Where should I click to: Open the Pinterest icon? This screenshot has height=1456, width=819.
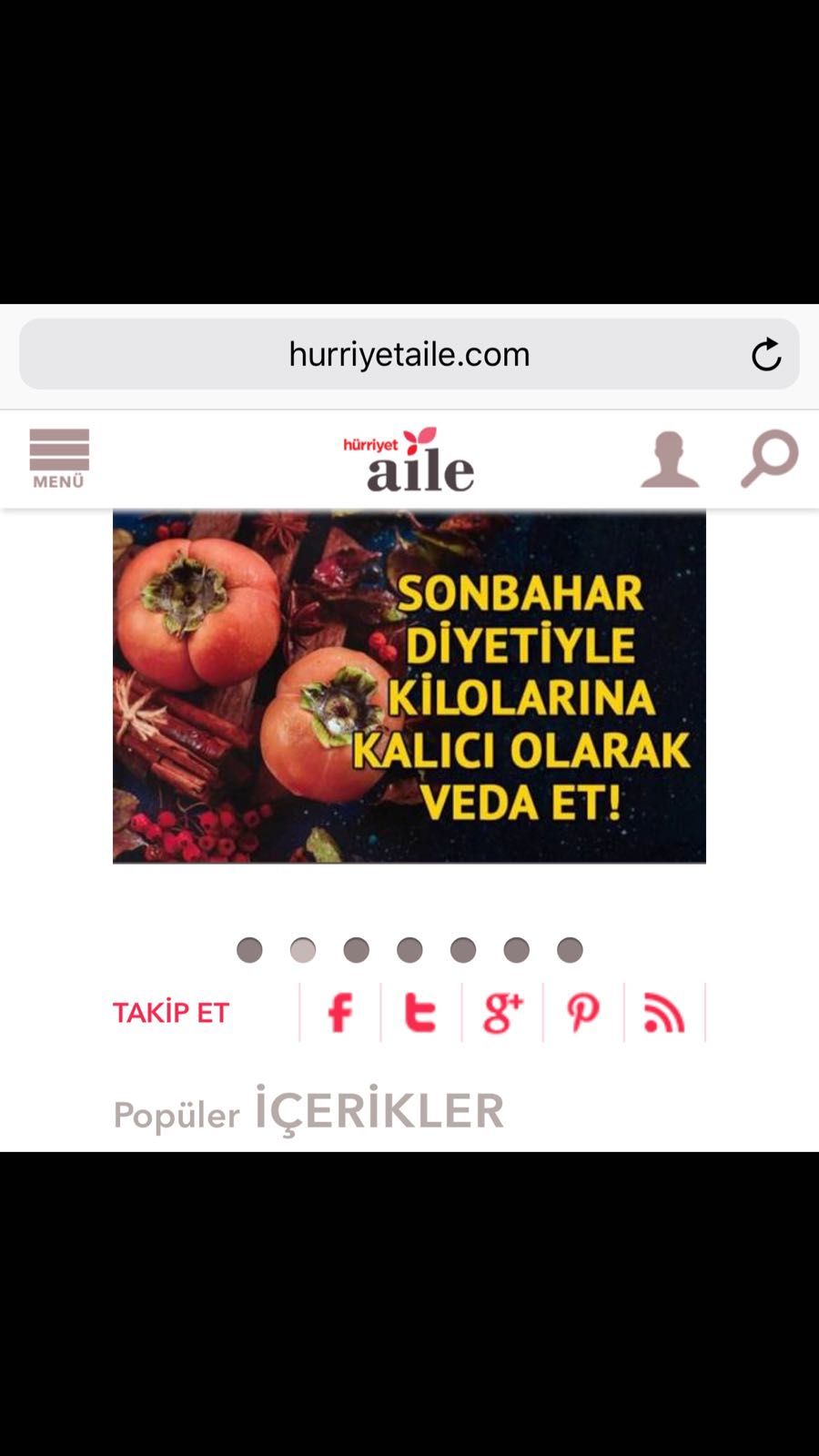click(x=583, y=1011)
